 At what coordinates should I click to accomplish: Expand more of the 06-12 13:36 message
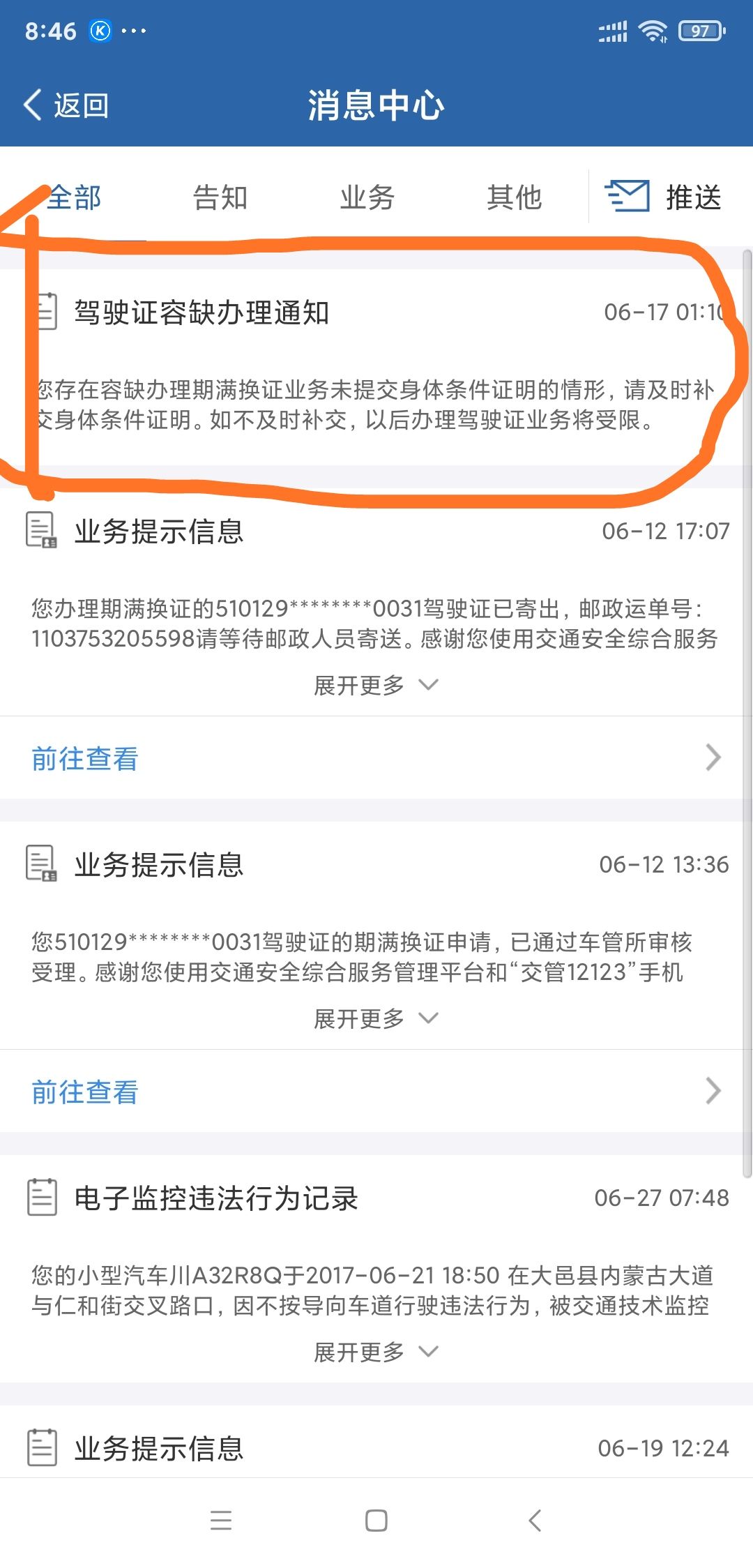[376, 1018]
